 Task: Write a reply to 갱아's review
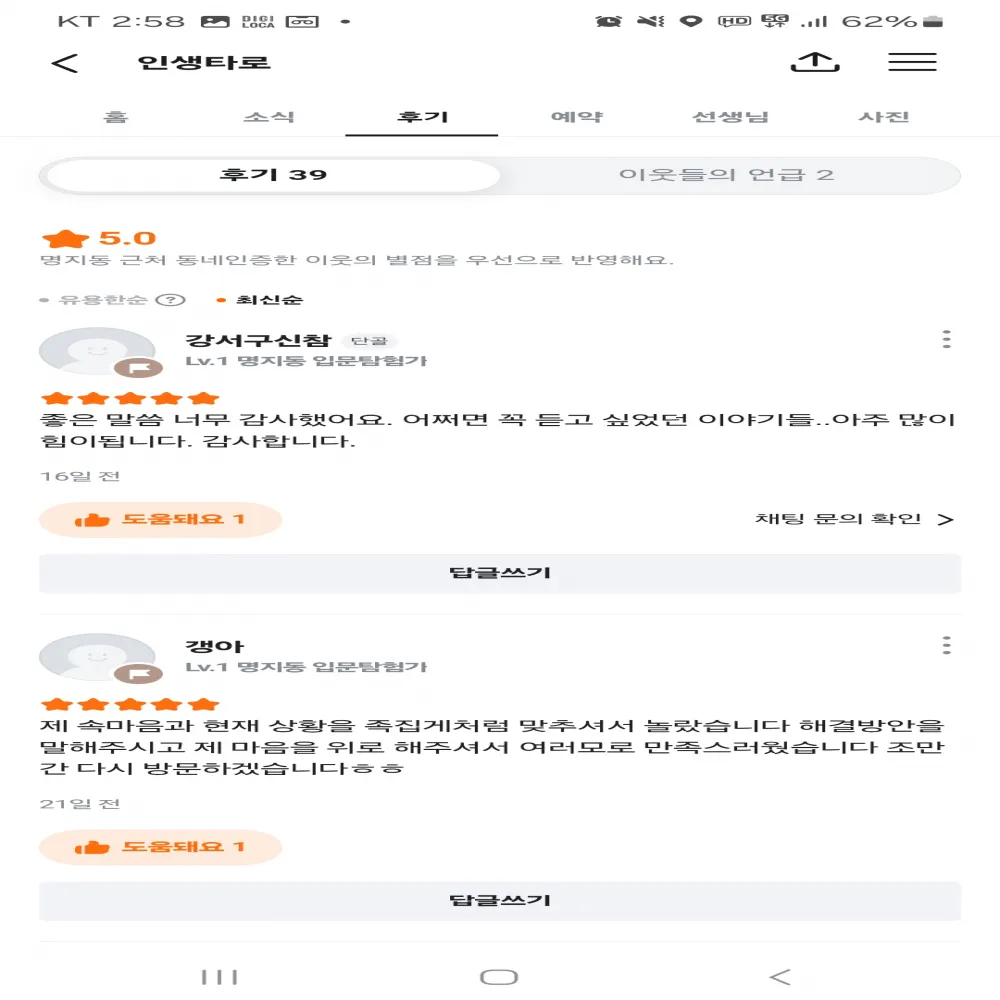coord(500,900)
